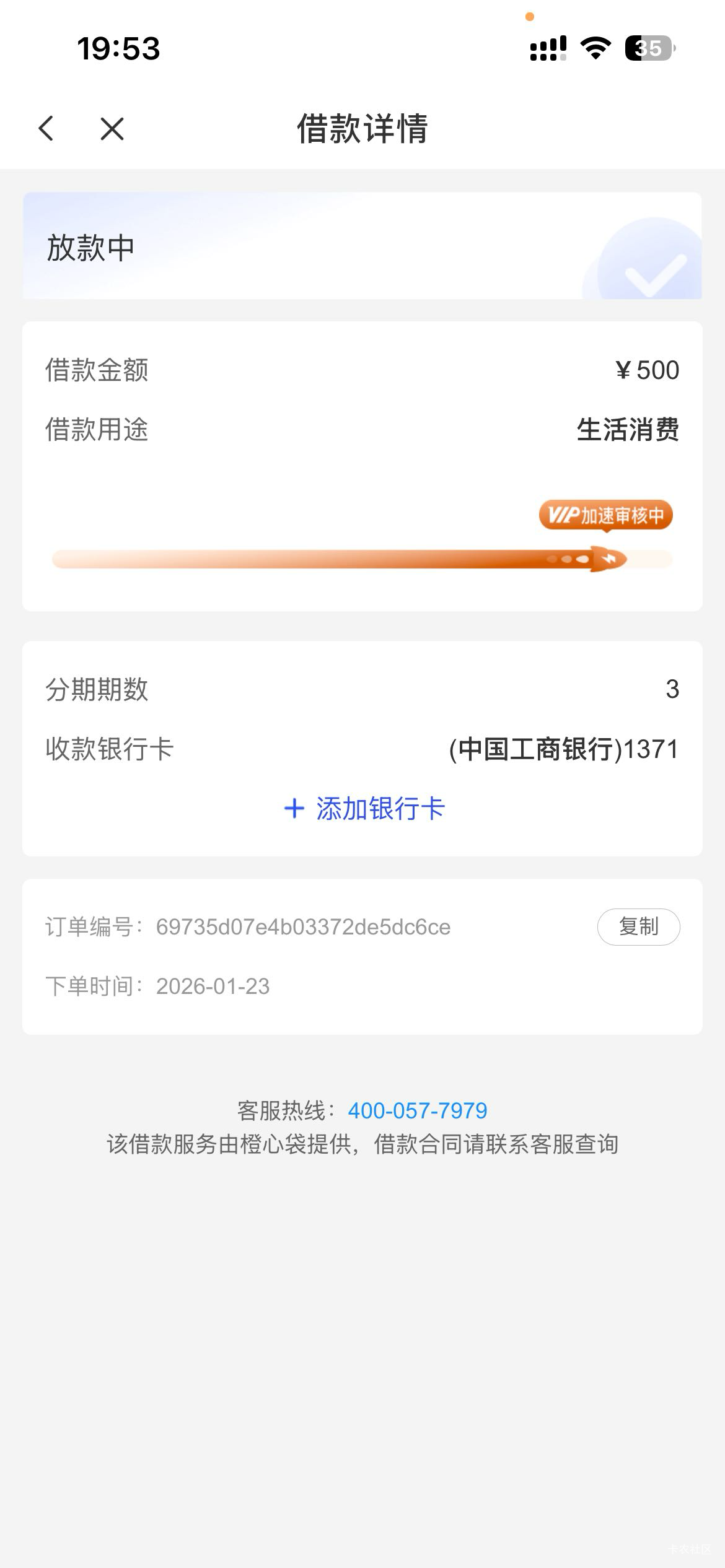Add a bank card via 添加银行卡

pyautogui.click(x=364, y=809)
